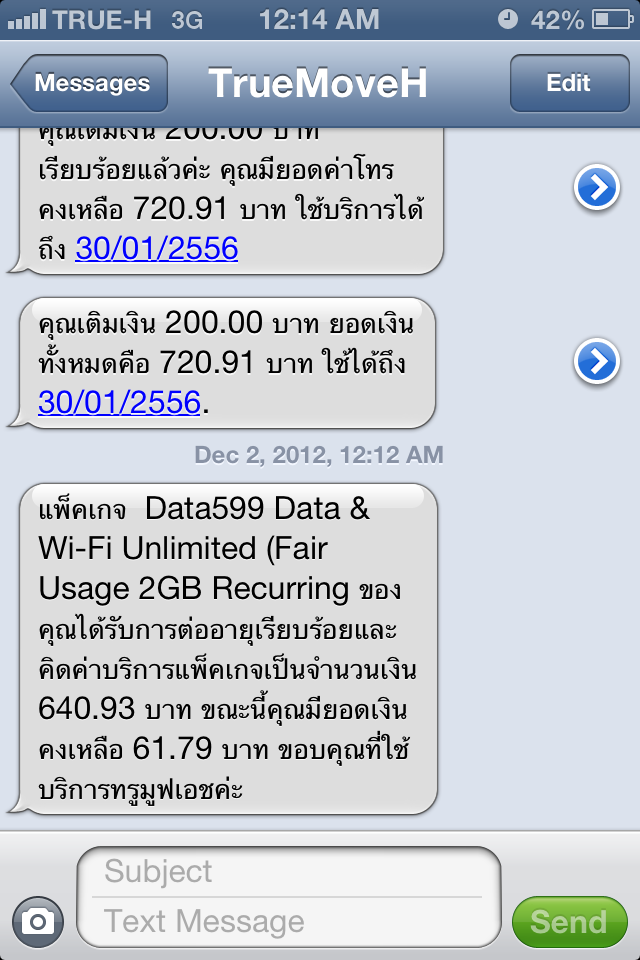This screenshot has height=960, width=640.
Task: Open the camera attachment icon
Action: (x=38, y=920)
